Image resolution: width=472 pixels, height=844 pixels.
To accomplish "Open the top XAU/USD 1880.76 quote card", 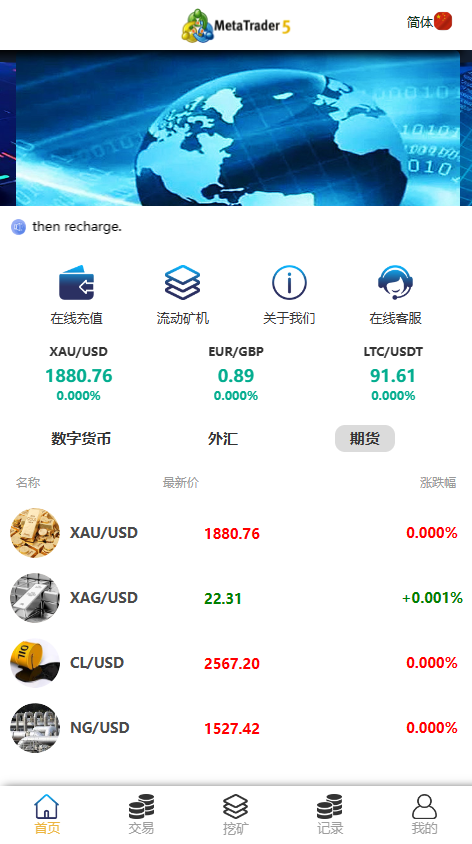I will [x=79, y=374].
